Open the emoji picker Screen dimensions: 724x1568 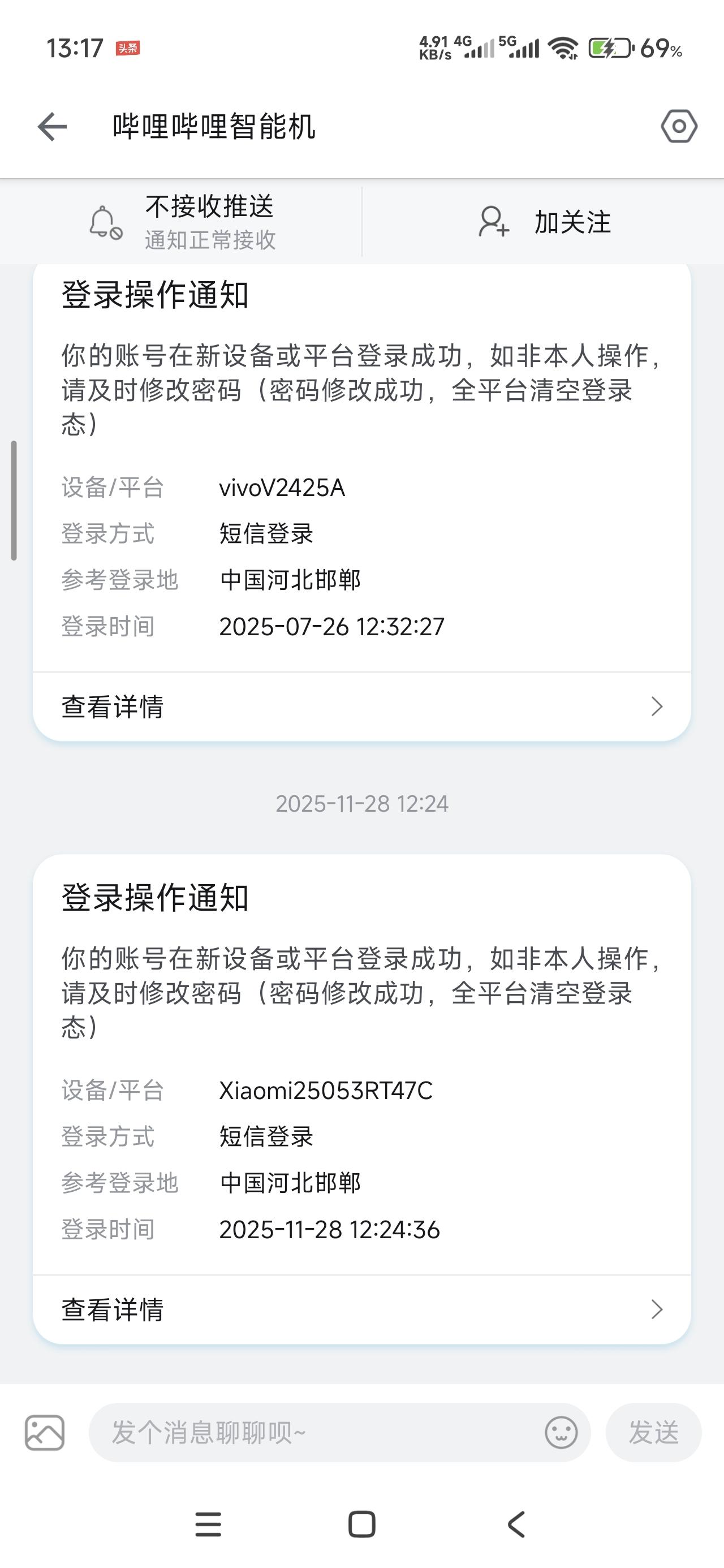coord(561,1432)
